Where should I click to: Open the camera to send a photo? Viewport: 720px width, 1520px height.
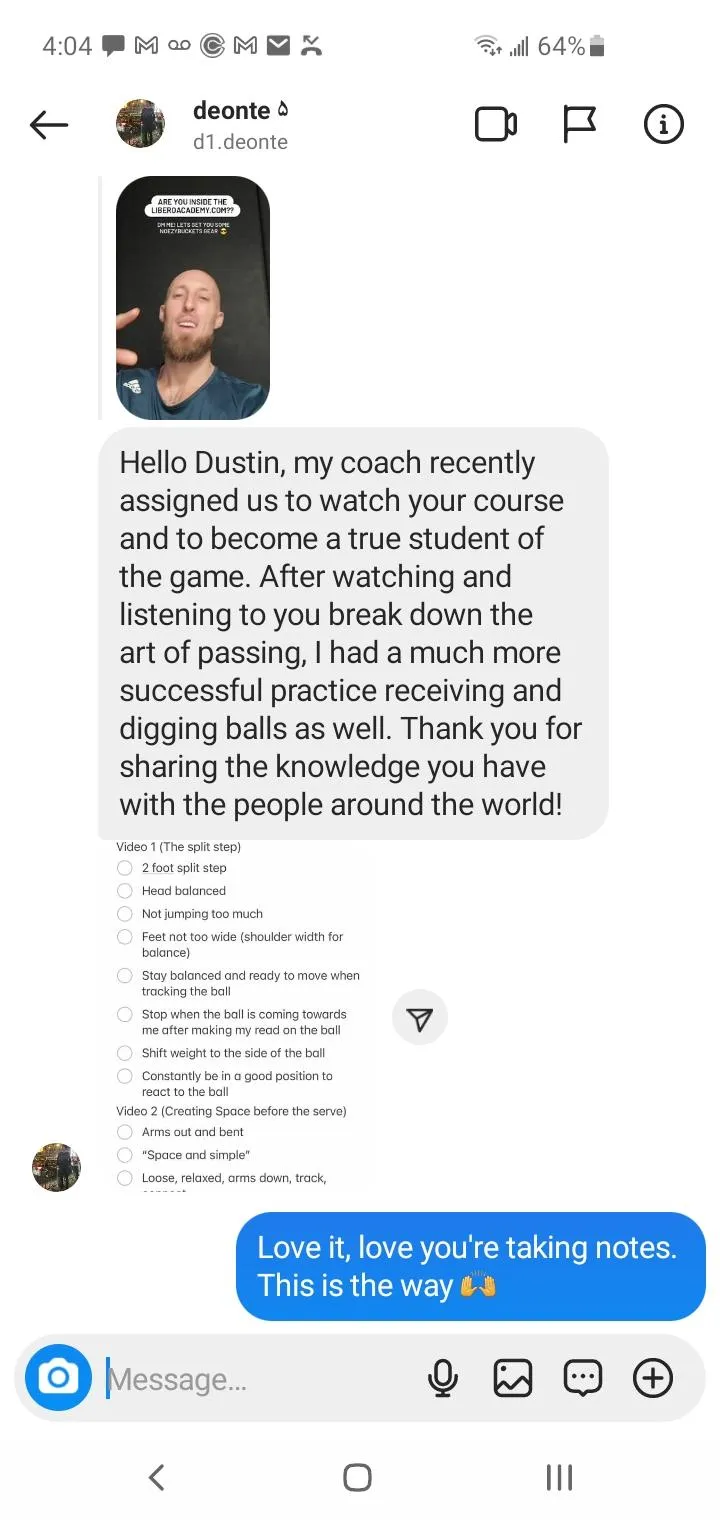(x=58, y=1378)
